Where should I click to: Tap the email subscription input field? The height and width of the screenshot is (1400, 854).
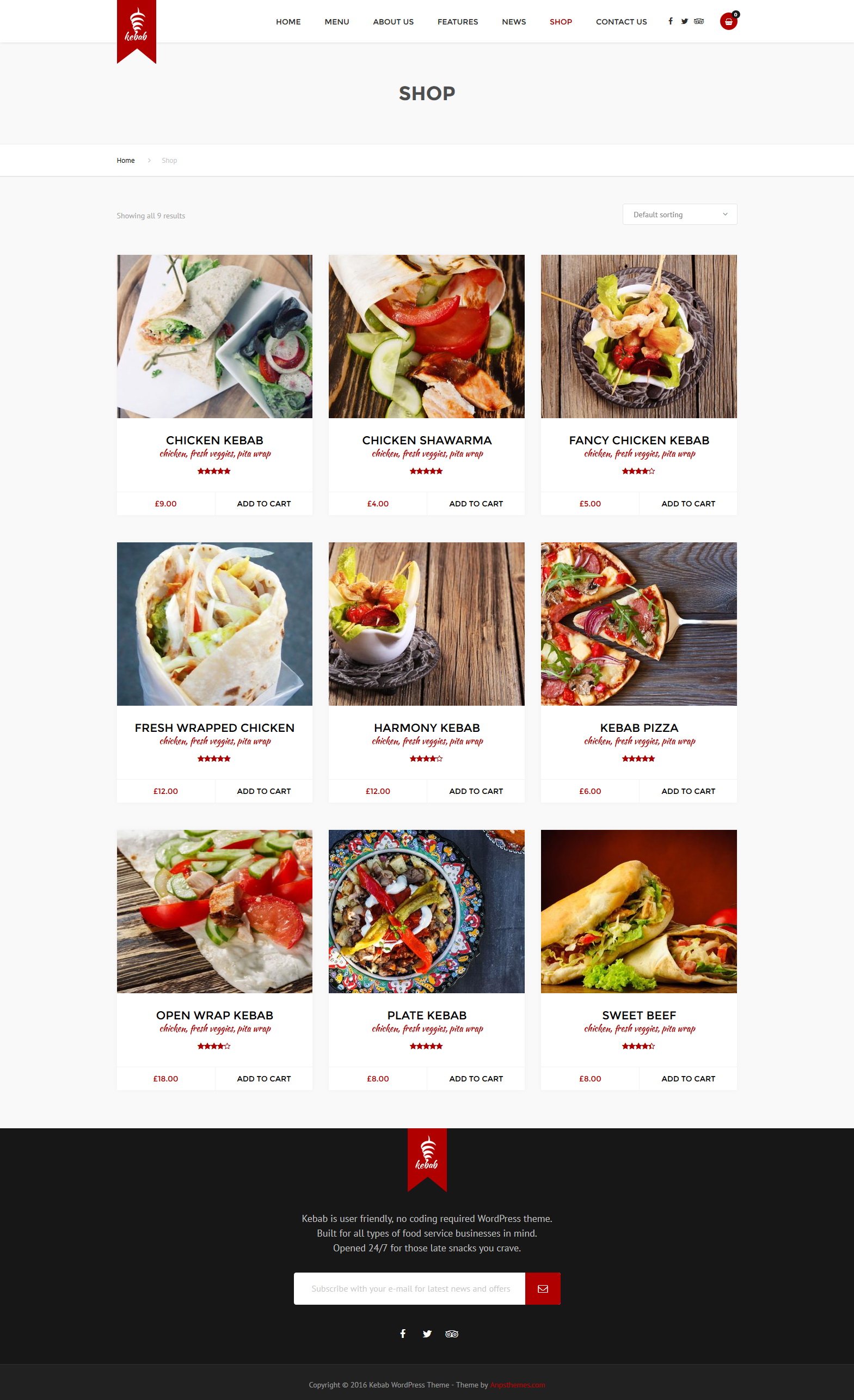point(409,1288)
